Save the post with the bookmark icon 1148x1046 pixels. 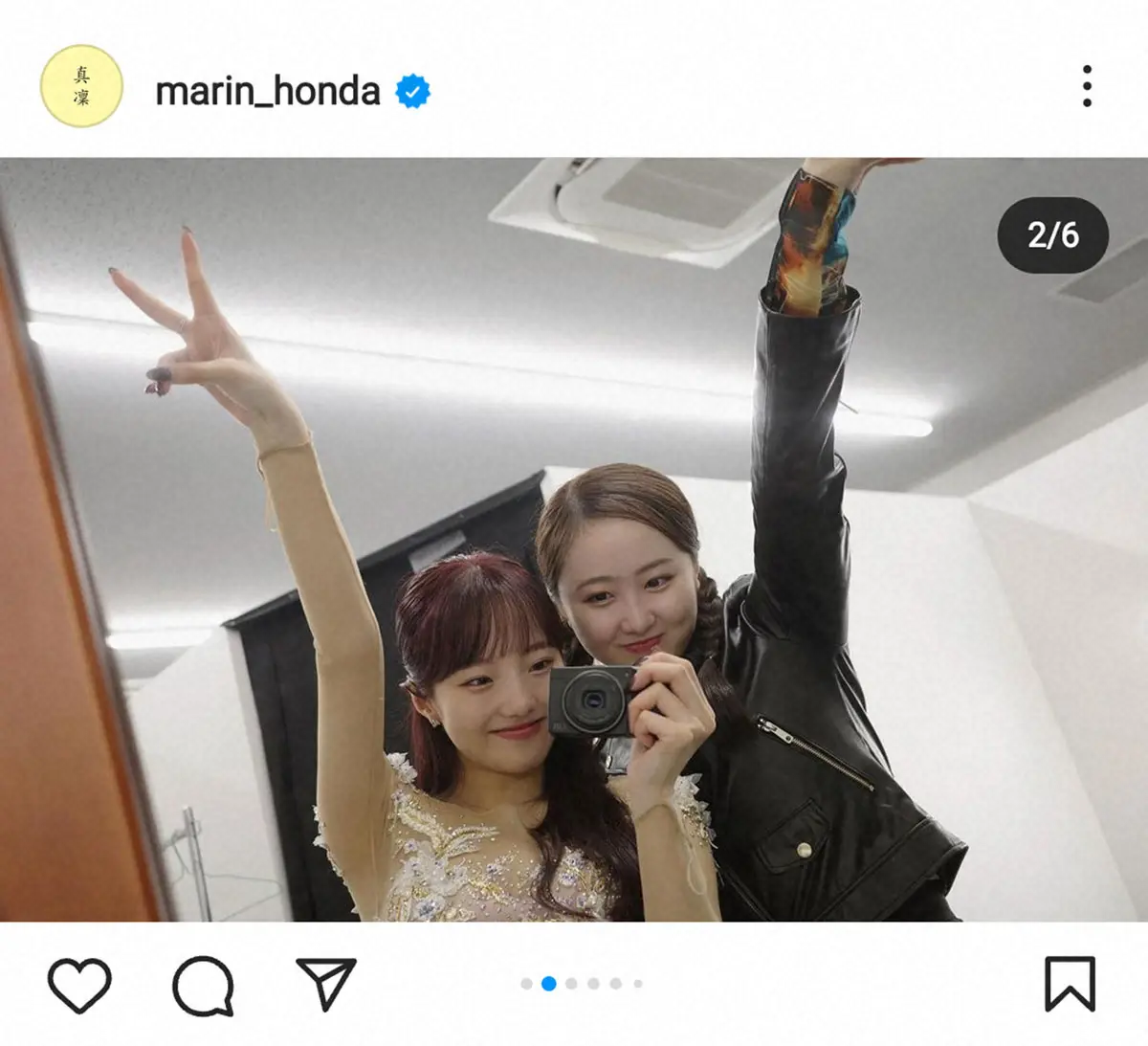[1069, 984]
